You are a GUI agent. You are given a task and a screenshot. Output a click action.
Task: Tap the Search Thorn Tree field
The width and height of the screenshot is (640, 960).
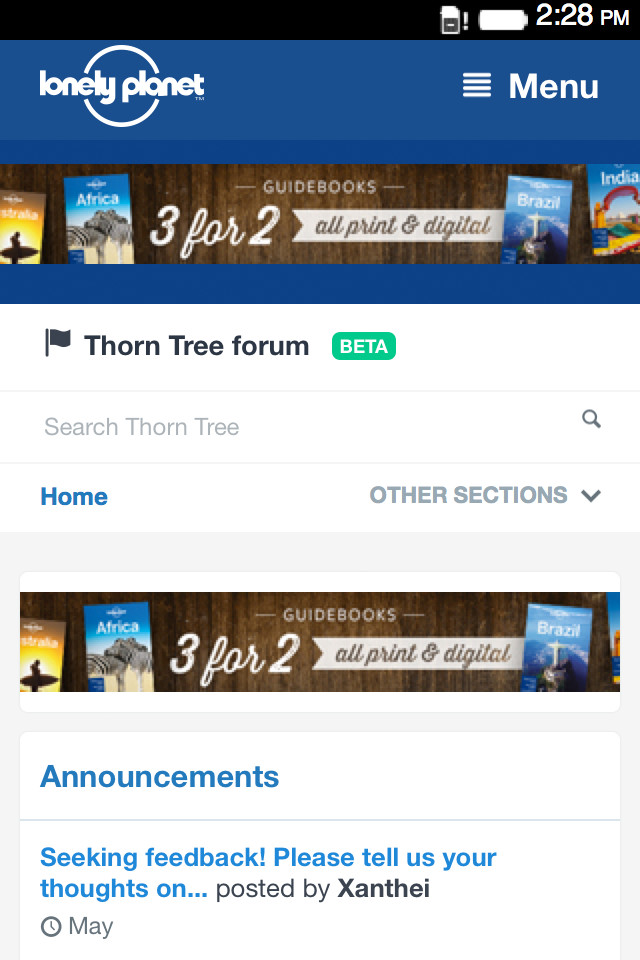coord(300,427)
